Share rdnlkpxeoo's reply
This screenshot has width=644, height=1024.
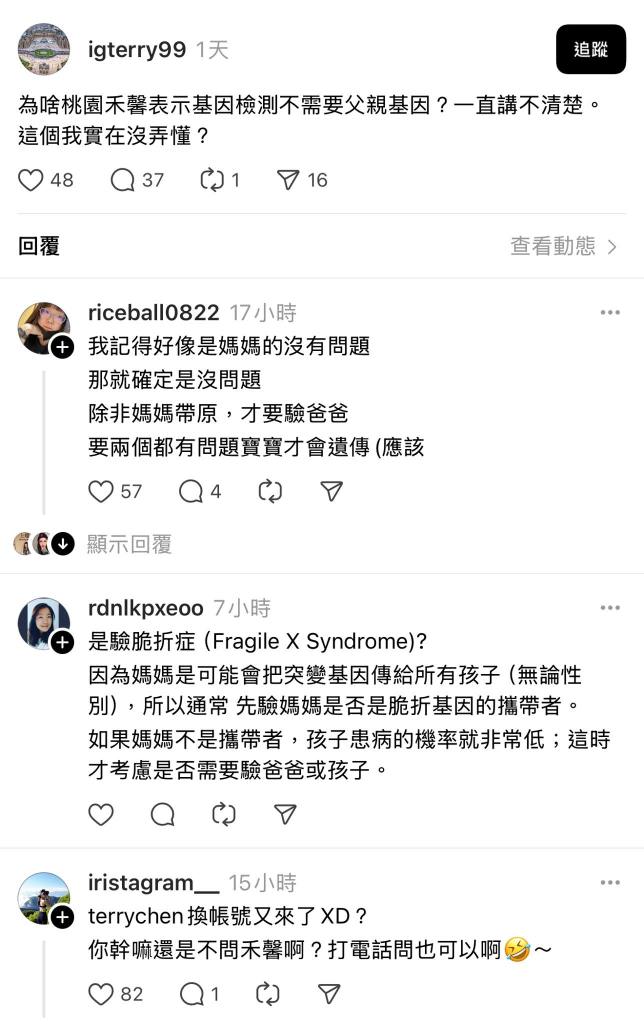click(286, 814)
